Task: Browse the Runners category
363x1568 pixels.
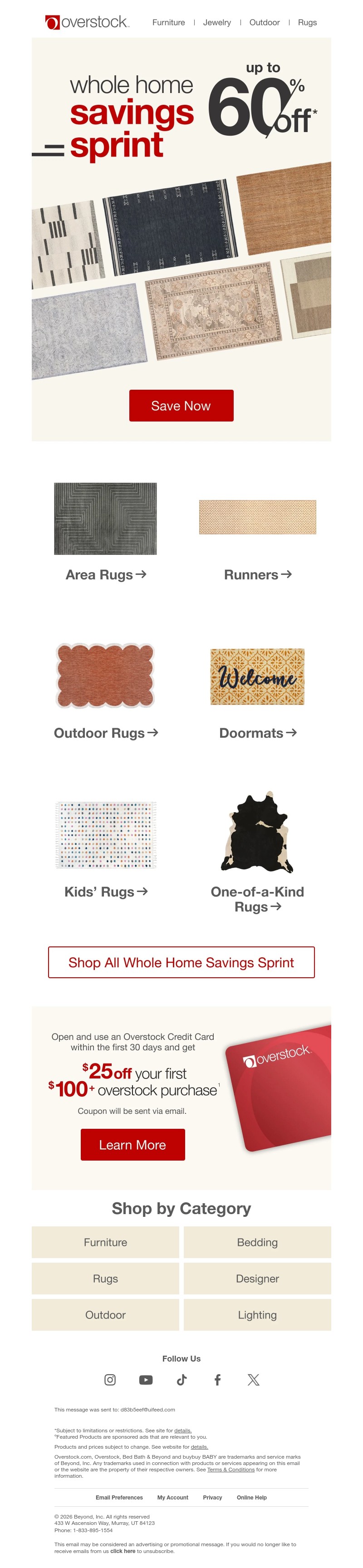Action: pyautogui.click(x=257, y=574)
